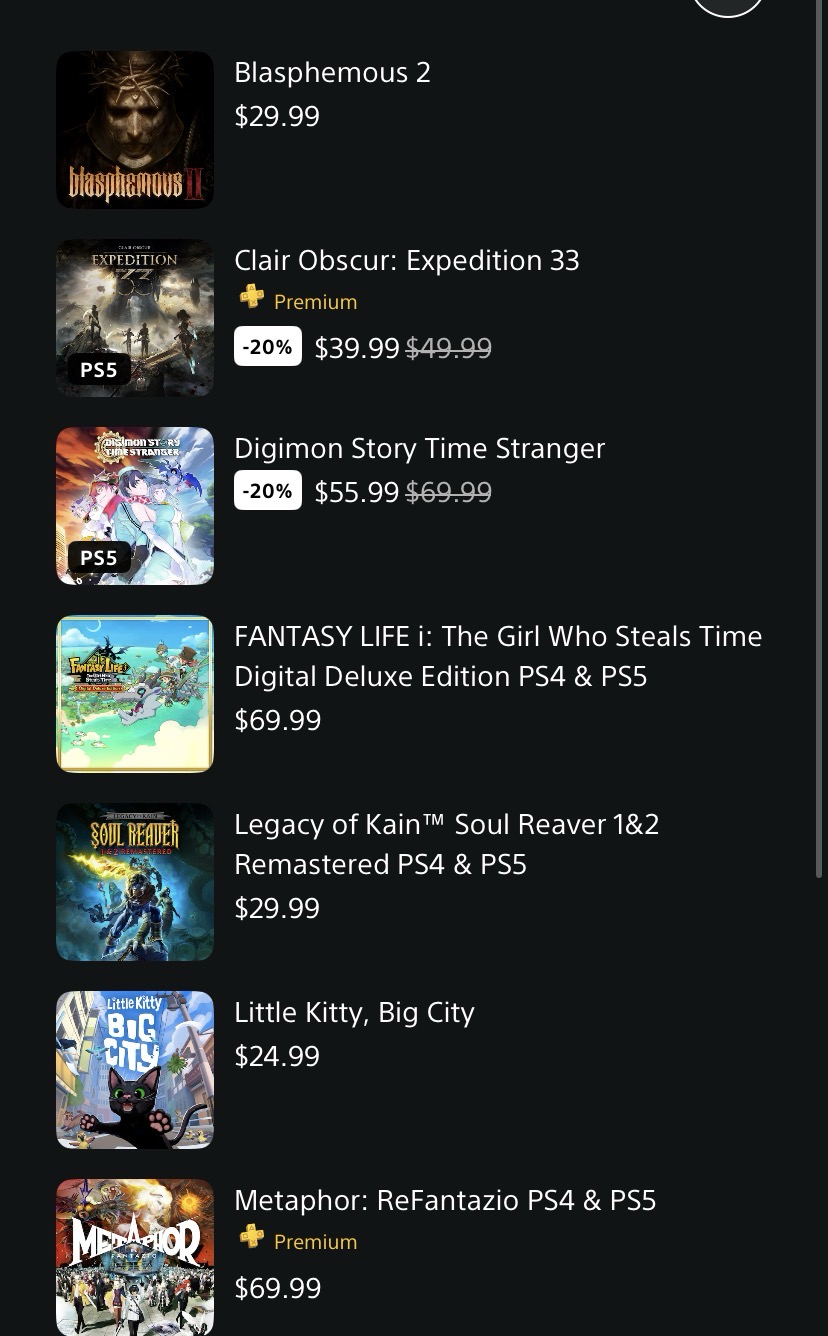Open the Blasphemous 2 listing
Viewport: 828px width, 1336px height.
332,73
